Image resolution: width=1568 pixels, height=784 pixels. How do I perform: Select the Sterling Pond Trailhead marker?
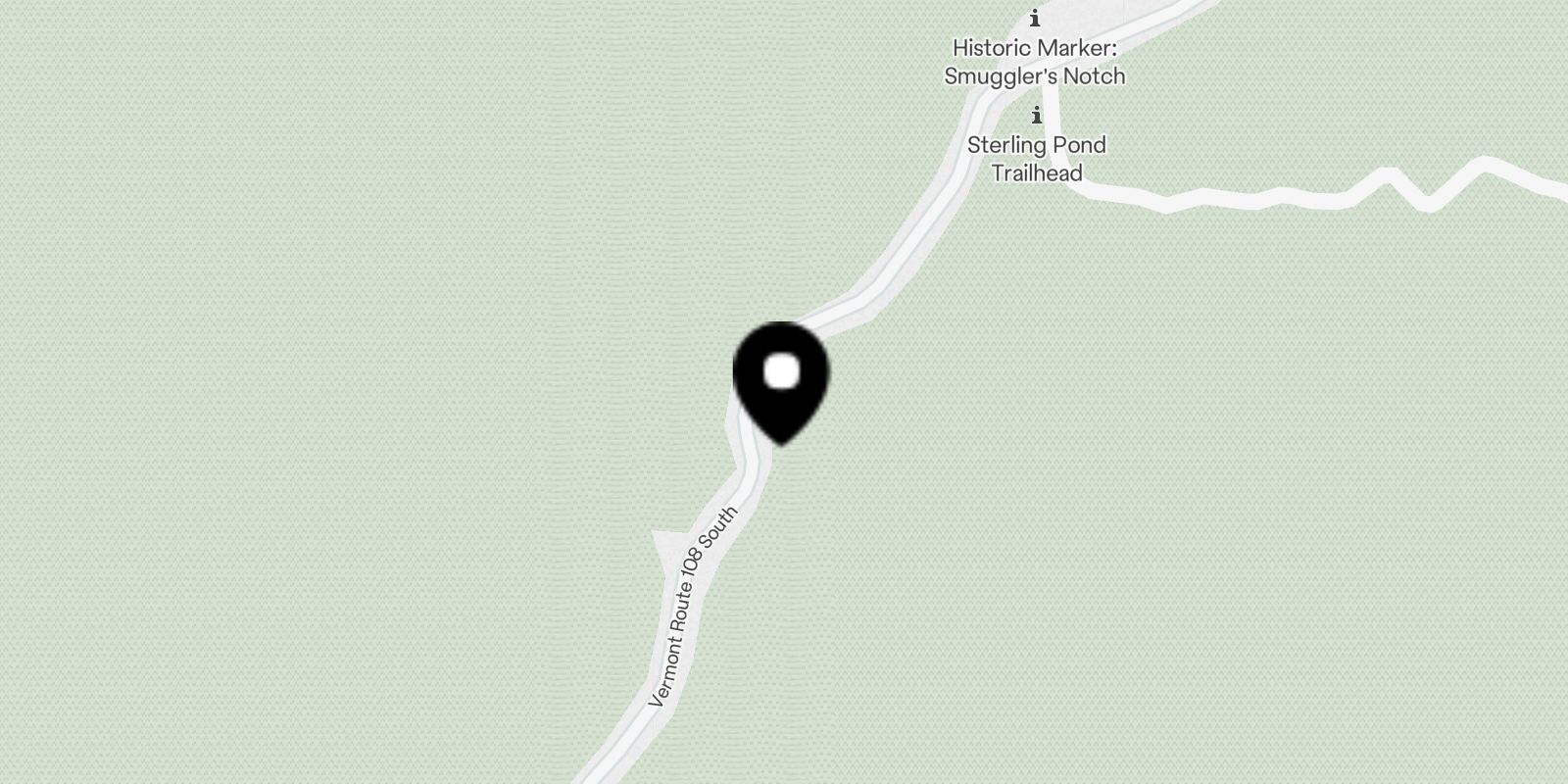coord(1036,117)
